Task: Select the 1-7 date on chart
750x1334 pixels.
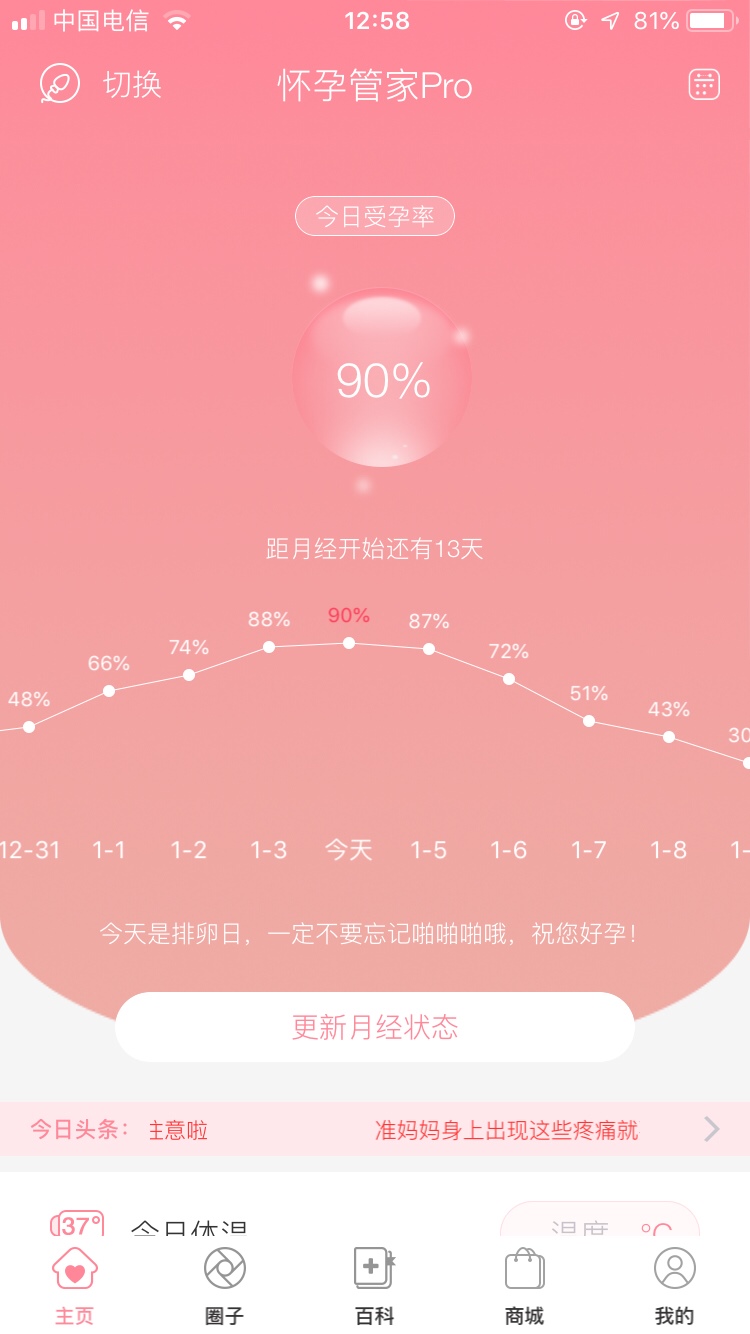Action: [x=589, y=850]
